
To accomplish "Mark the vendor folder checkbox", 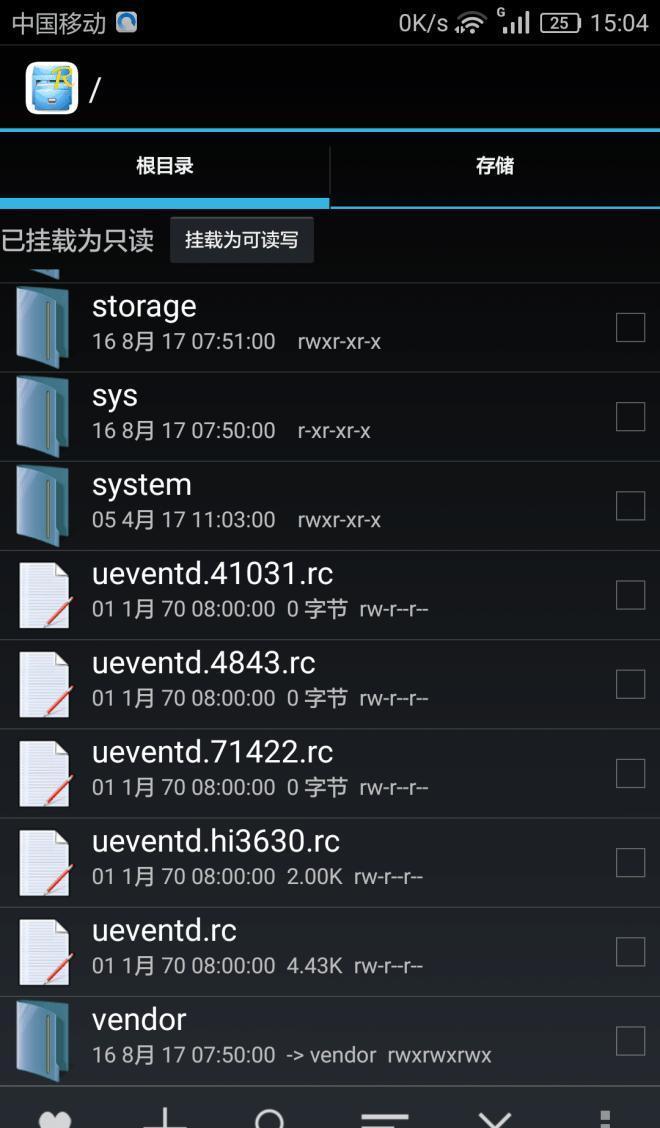I will coord(630,1041).
